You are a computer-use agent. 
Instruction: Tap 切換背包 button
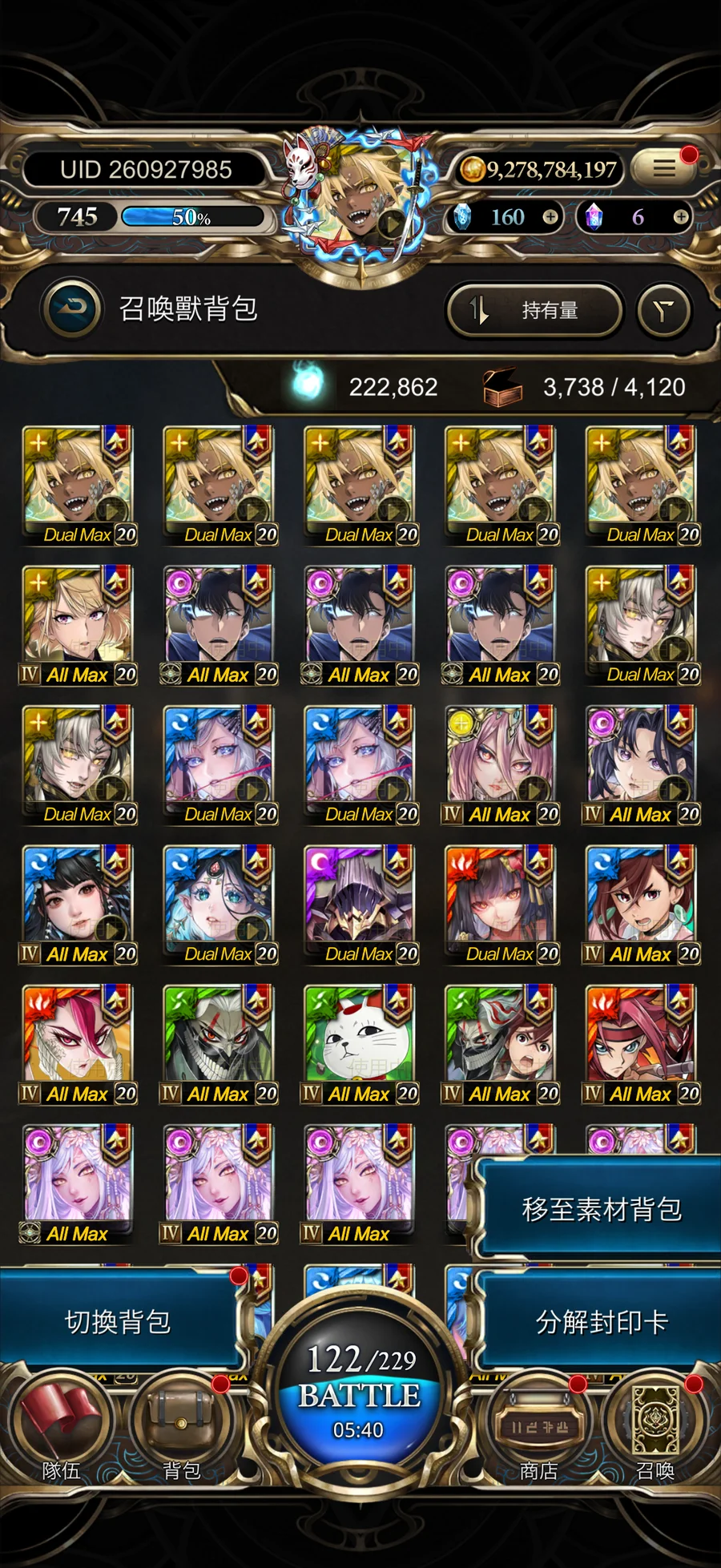pos(119,1321)
